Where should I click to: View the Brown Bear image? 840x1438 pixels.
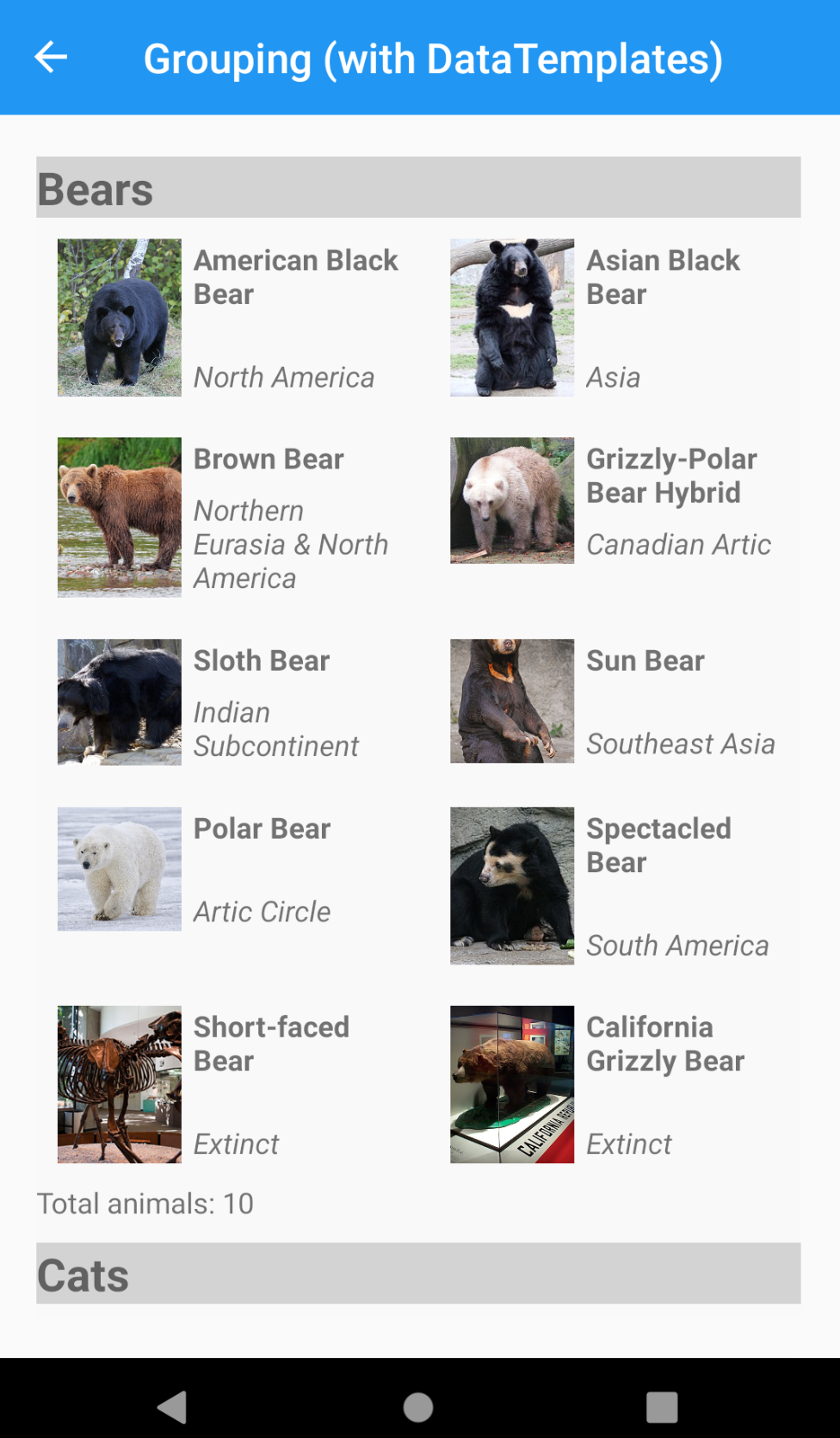click(119, 516)
